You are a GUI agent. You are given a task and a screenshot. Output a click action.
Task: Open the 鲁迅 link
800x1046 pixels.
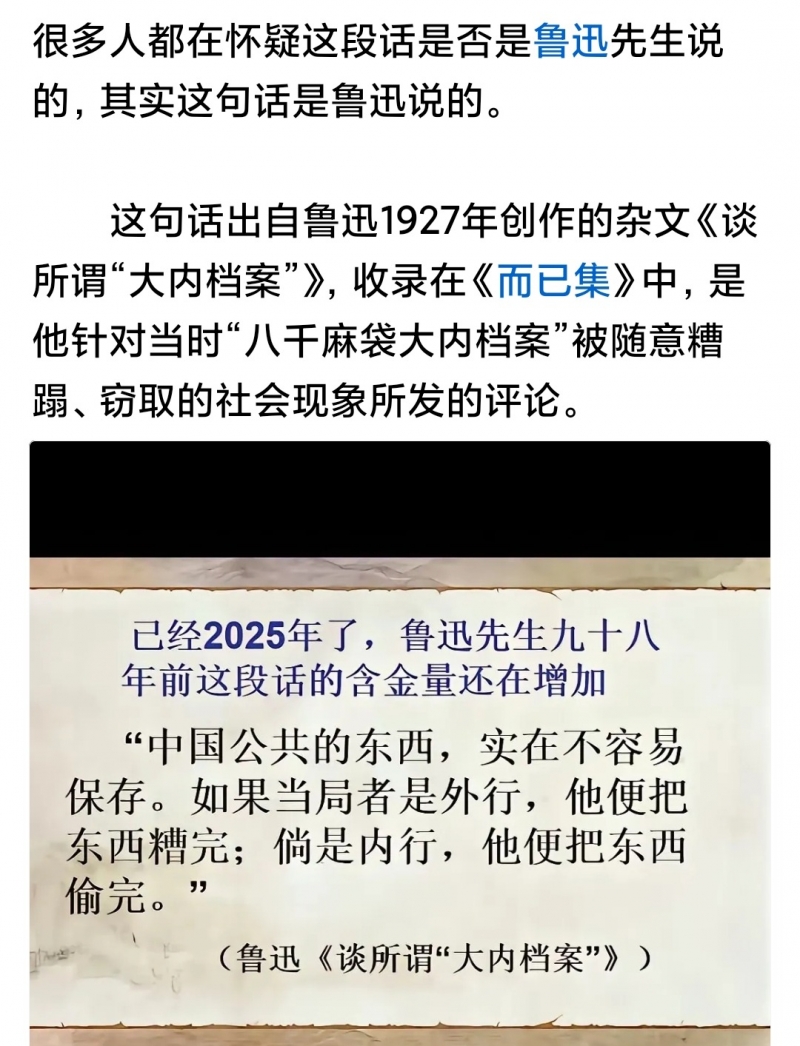click(571, 43)
